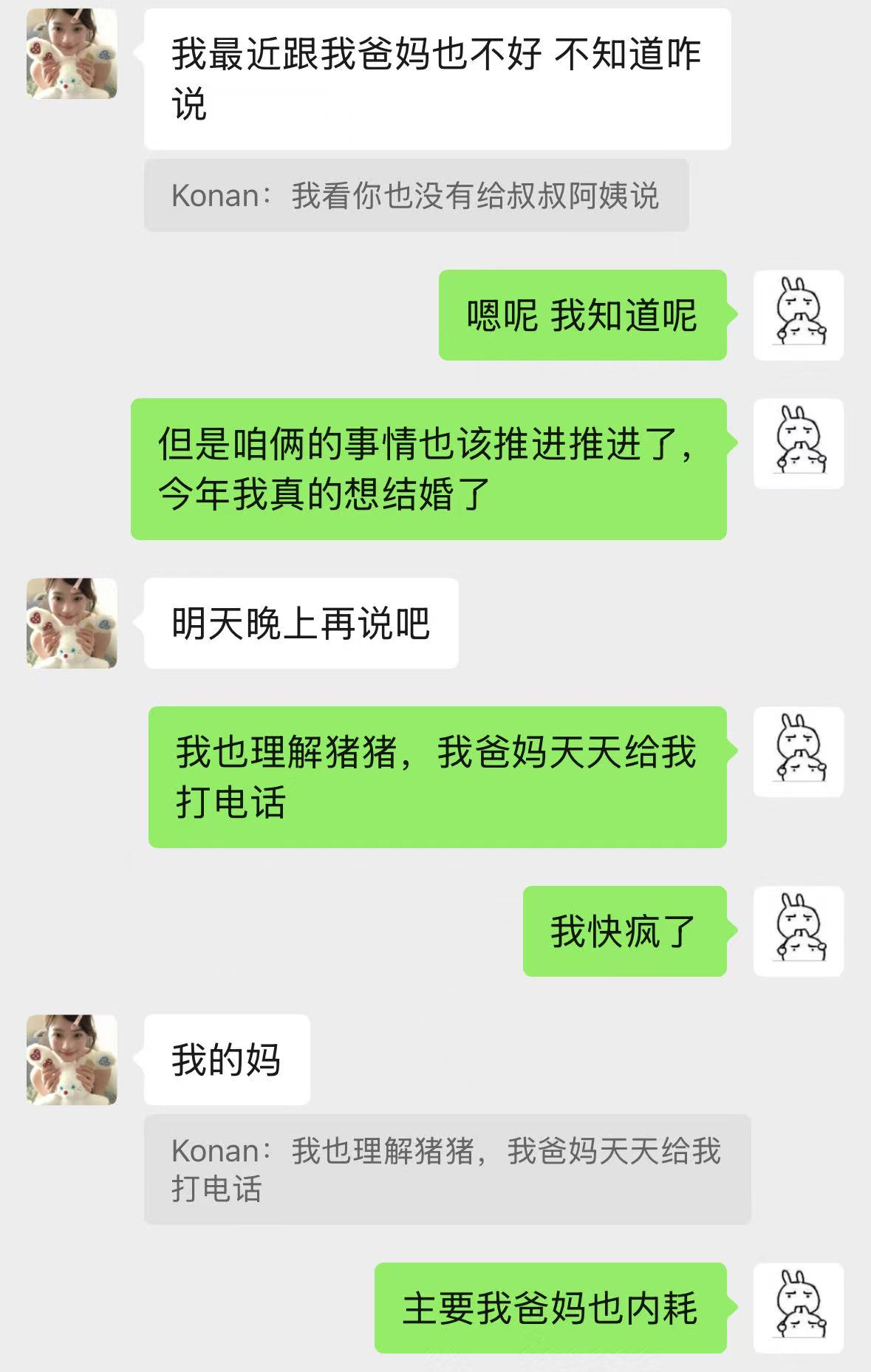Open rabbit avatar beside 主要我爸妈也内耗

point(798,1308)
